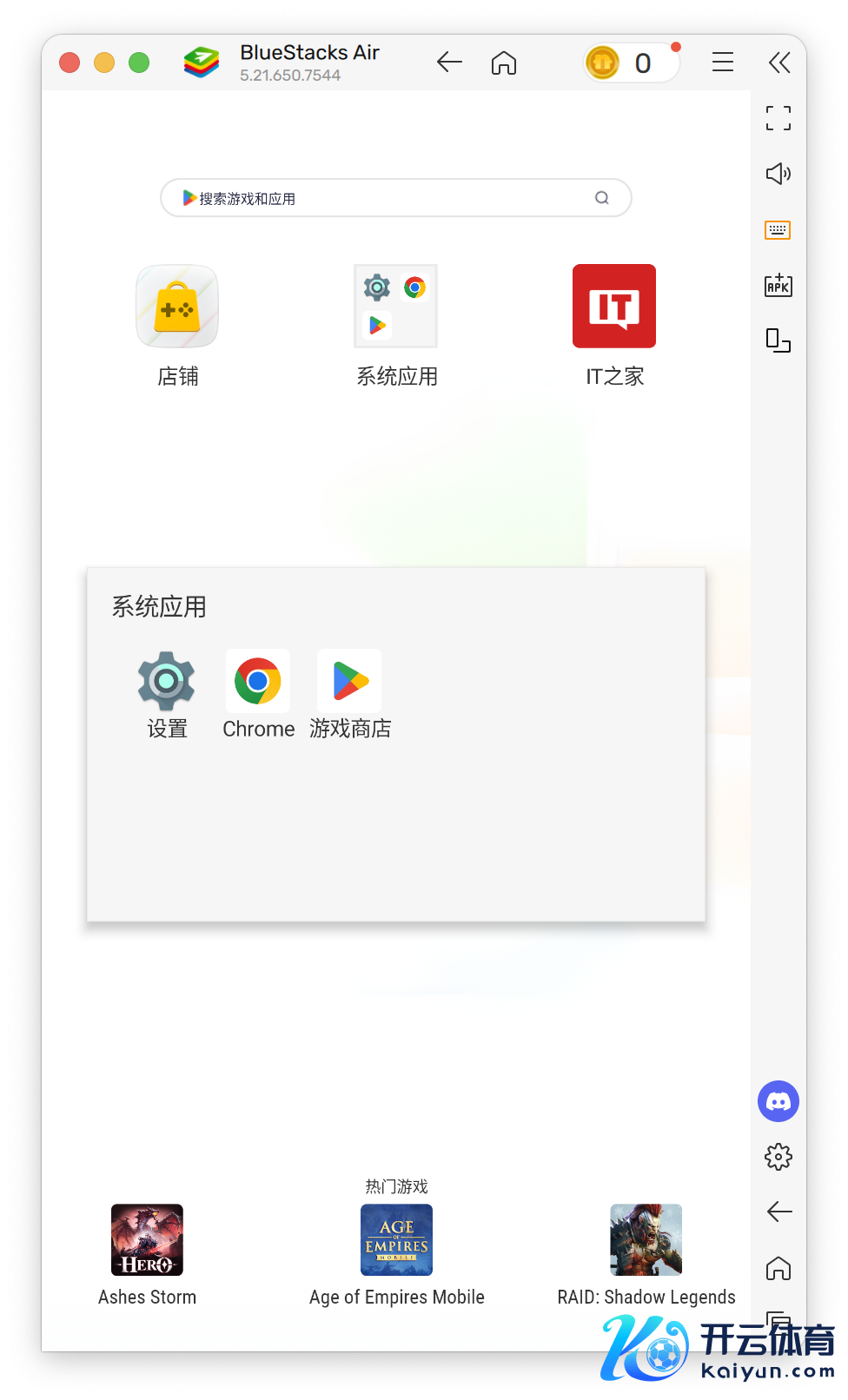
Task: Open Age of Empires Mobile game
Action: point(396,1239)
